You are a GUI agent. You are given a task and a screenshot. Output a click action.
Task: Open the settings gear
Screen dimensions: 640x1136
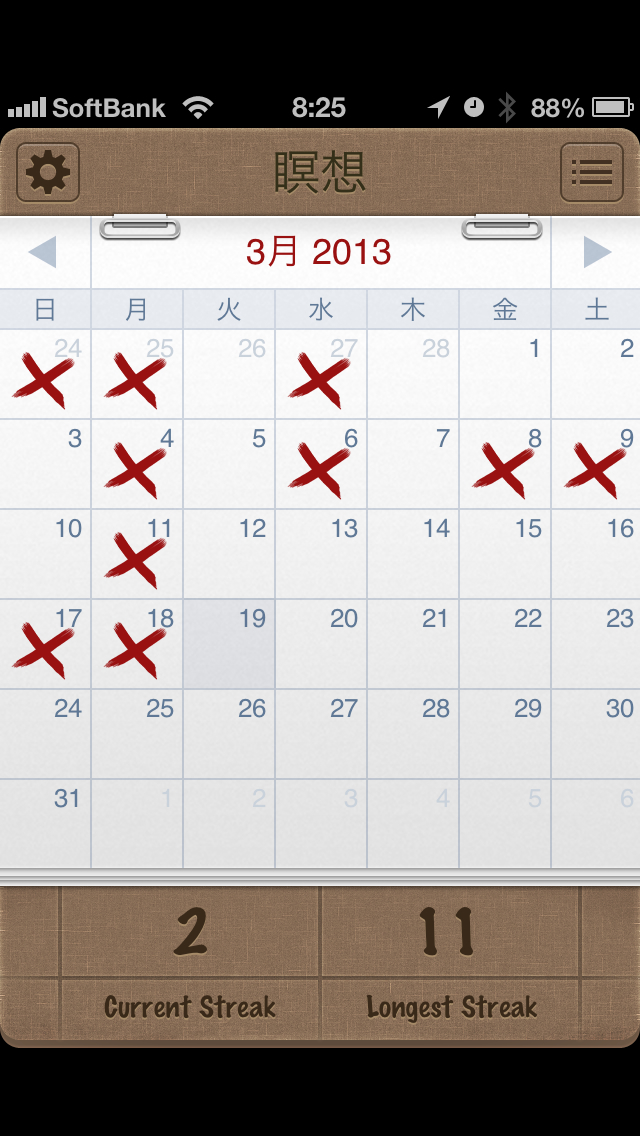pyautogui.click(x=48, y=173)
